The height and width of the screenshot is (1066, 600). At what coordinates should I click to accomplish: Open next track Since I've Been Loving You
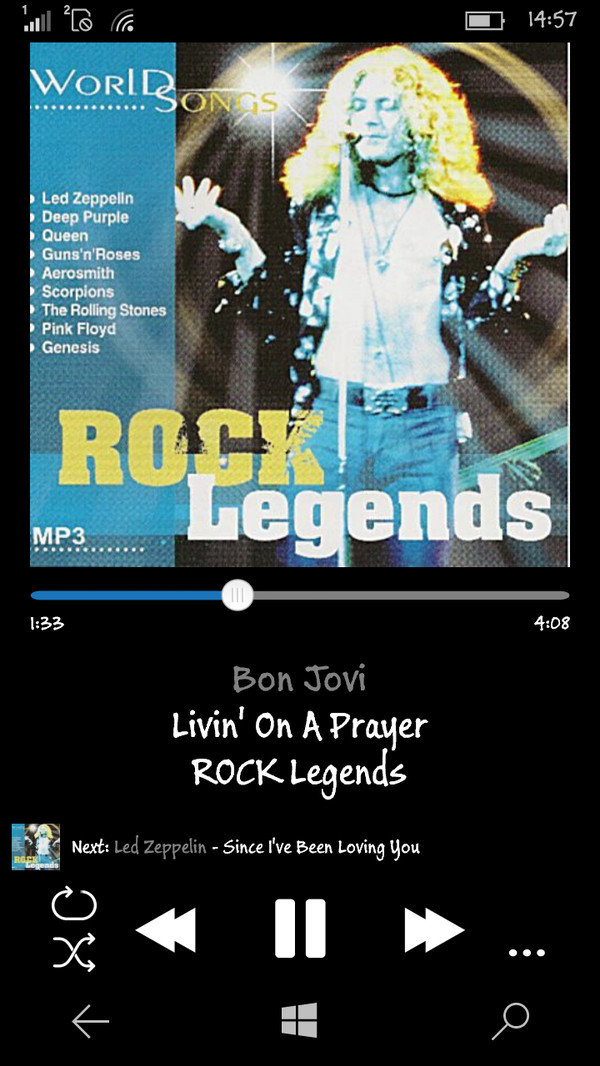pos(245,847)
